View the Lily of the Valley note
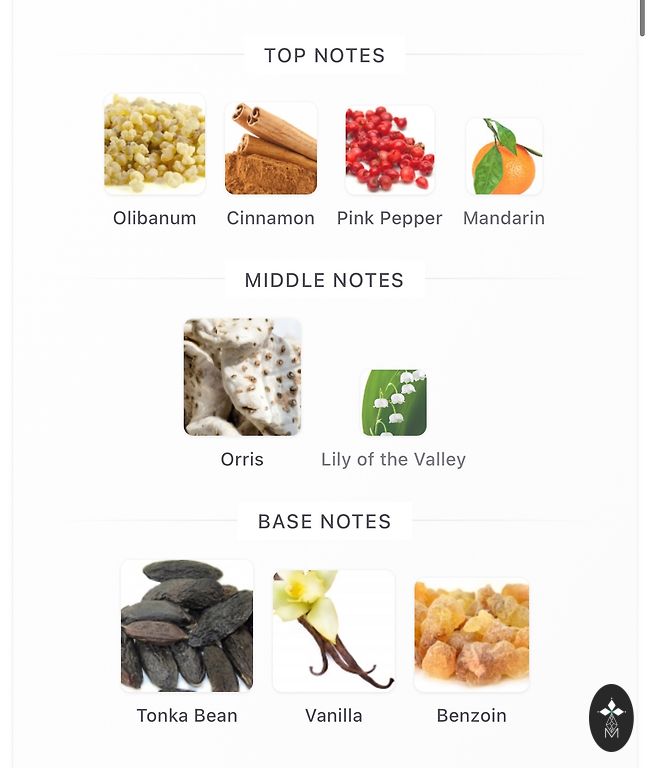The height and width of the screenshot is (768, 650). [x=394, y=403]
